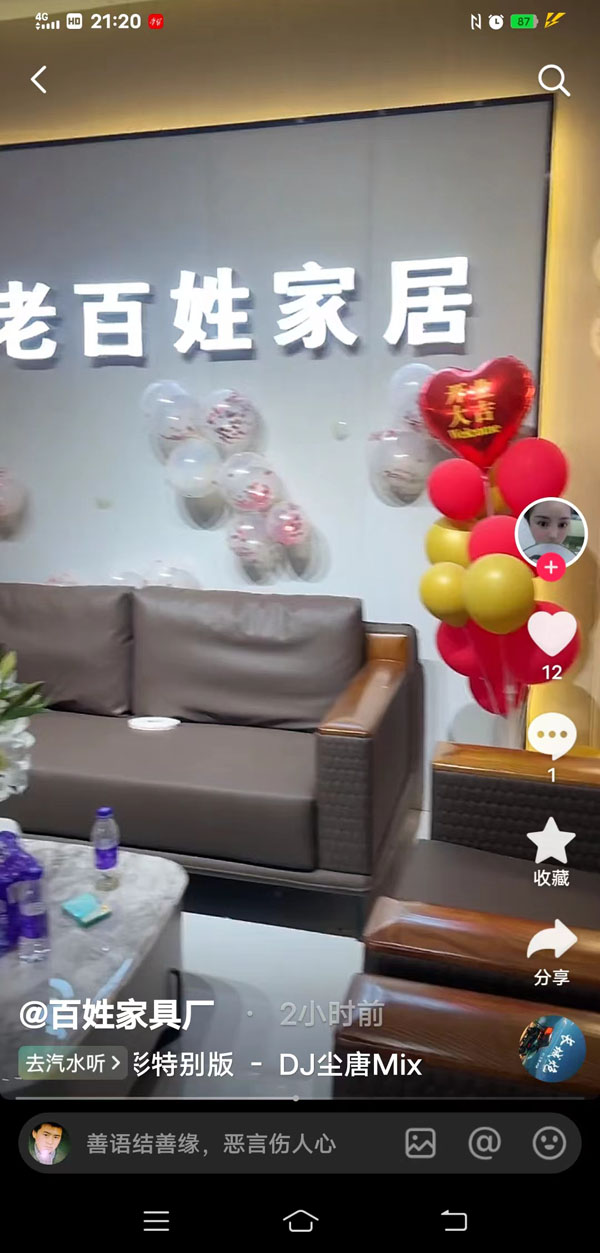600x1253 pixels.
Task: Go back using the top-left arrow
Action: (x=38, y=80)
